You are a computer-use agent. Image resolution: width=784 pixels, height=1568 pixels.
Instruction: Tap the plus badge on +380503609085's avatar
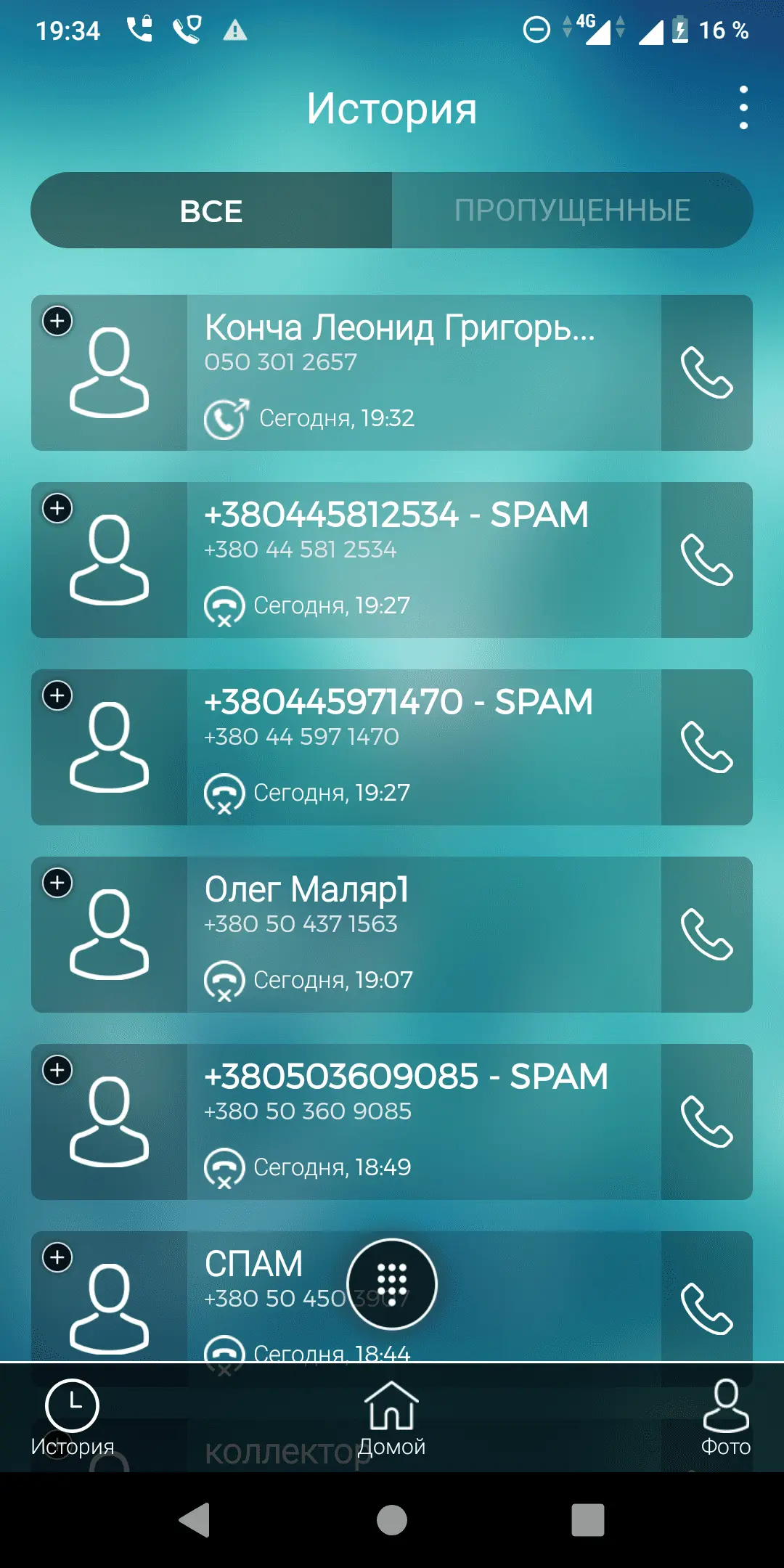(58, 1070)
